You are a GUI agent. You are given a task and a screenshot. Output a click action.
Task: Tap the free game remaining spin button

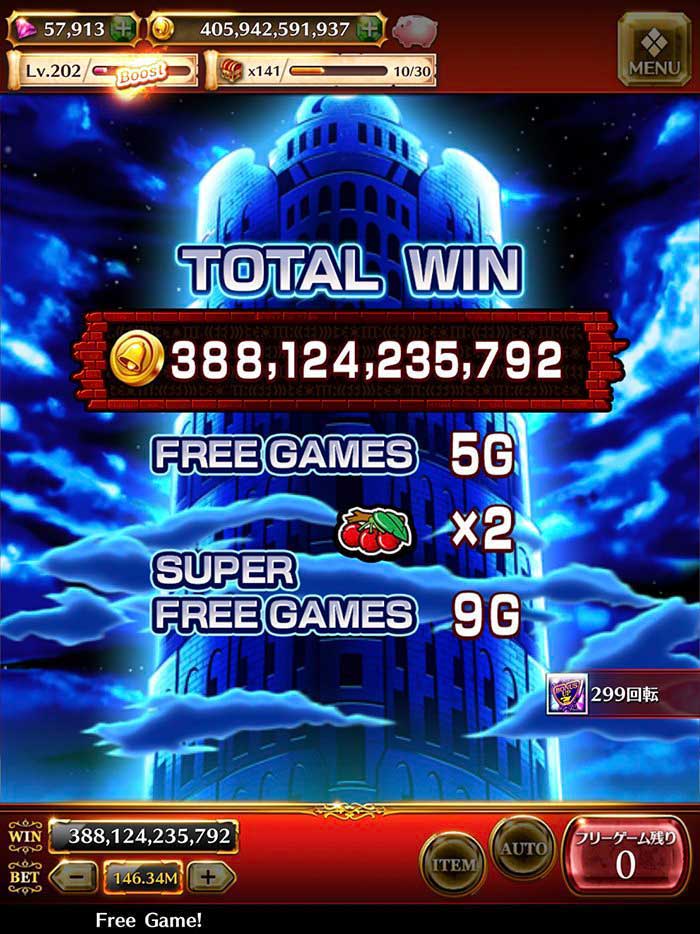[625, 855]
